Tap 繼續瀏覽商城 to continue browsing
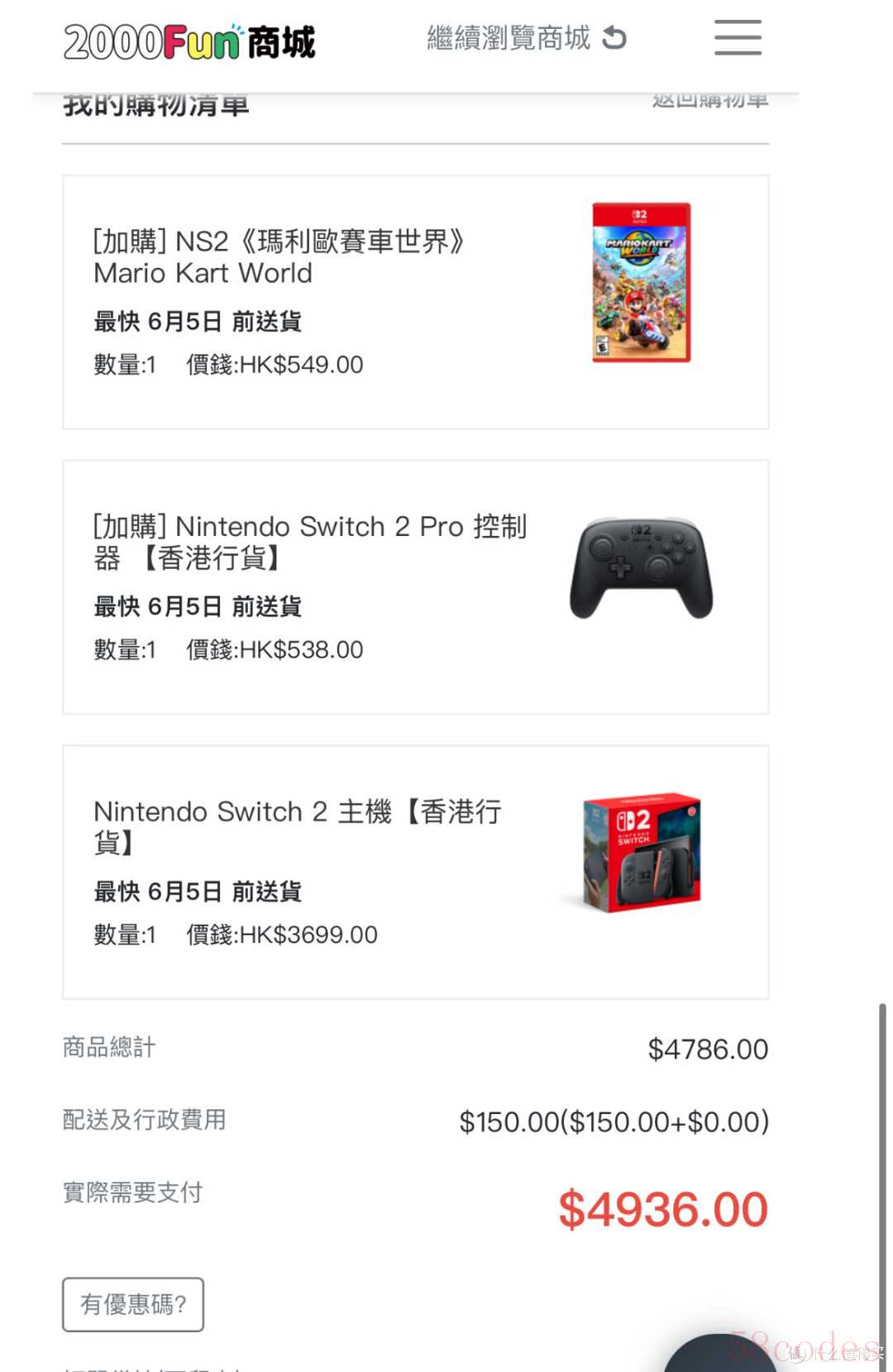 click(x=526, y=38)
